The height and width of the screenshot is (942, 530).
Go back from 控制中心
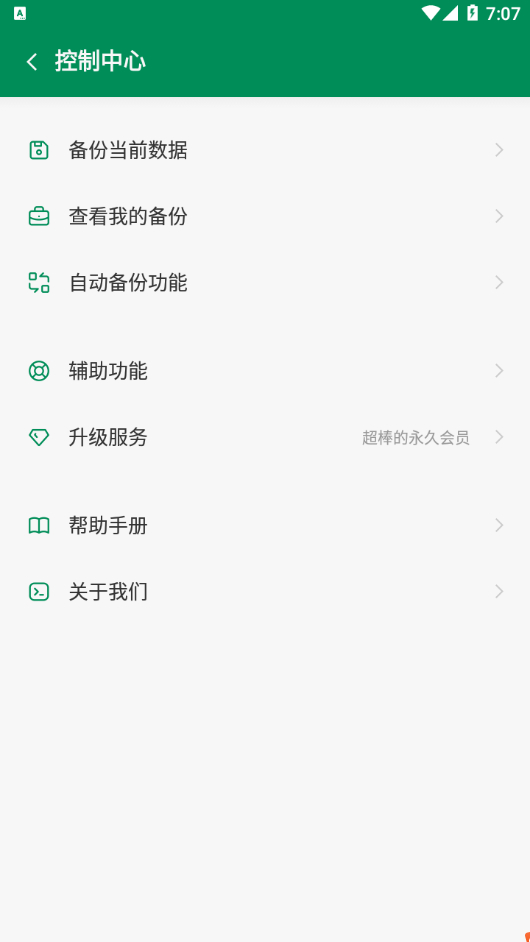pos(32,61)
